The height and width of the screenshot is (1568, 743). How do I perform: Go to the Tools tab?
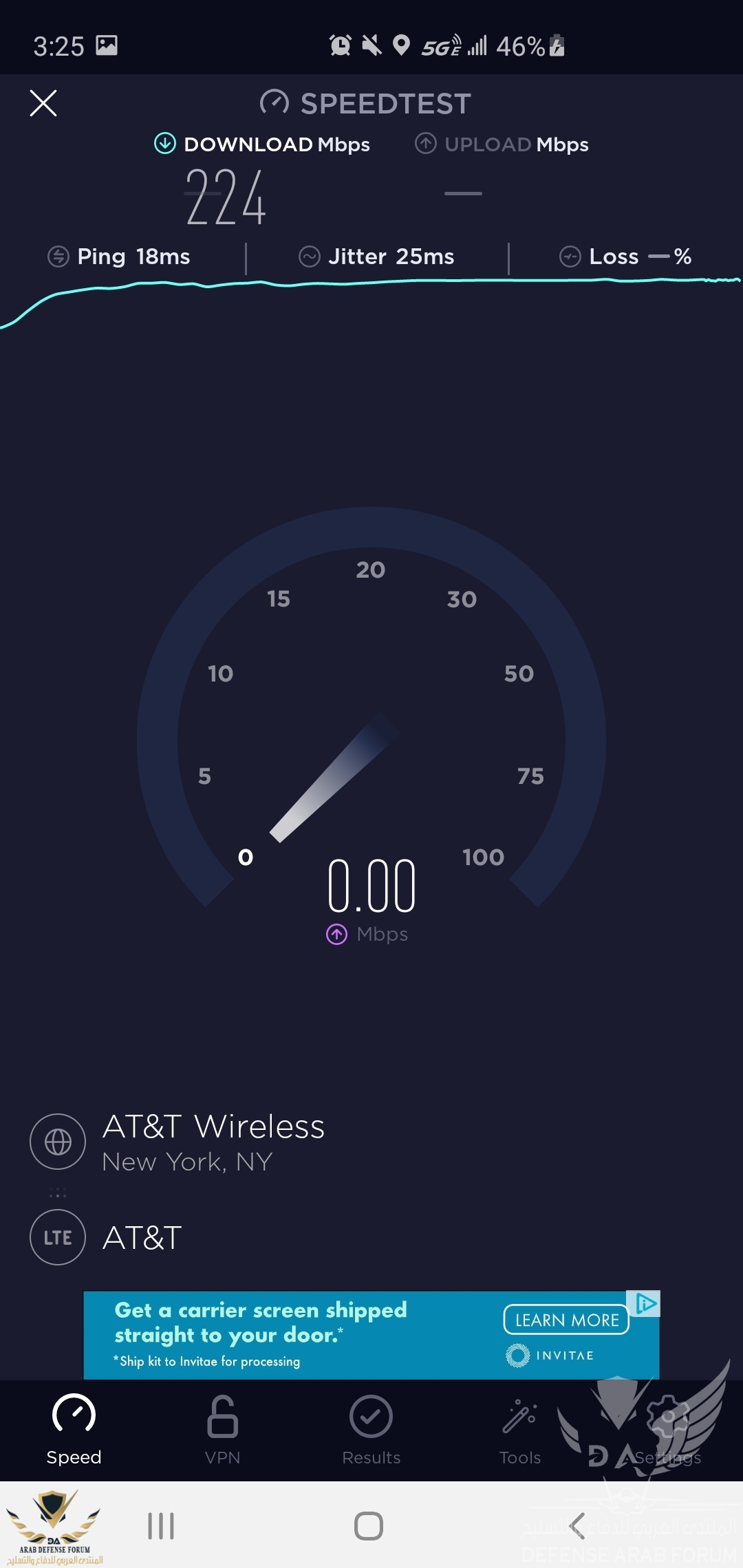pyautogui.click(x=520, y=1430)
